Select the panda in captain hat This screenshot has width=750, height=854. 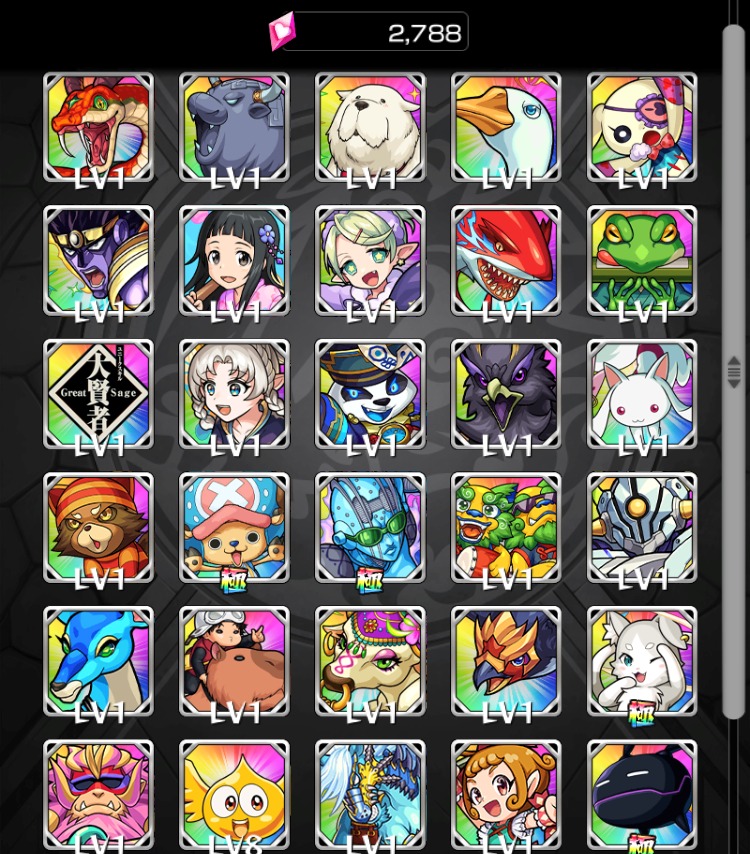click(x=370, y=394)
